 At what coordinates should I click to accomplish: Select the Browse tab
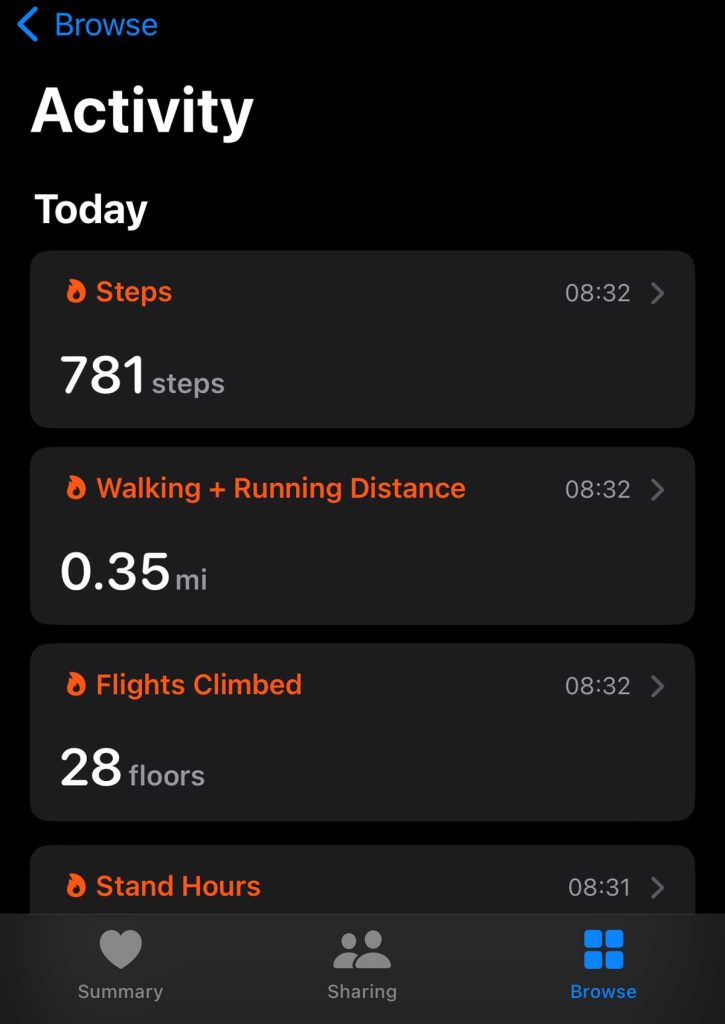(x=603, y=965)
